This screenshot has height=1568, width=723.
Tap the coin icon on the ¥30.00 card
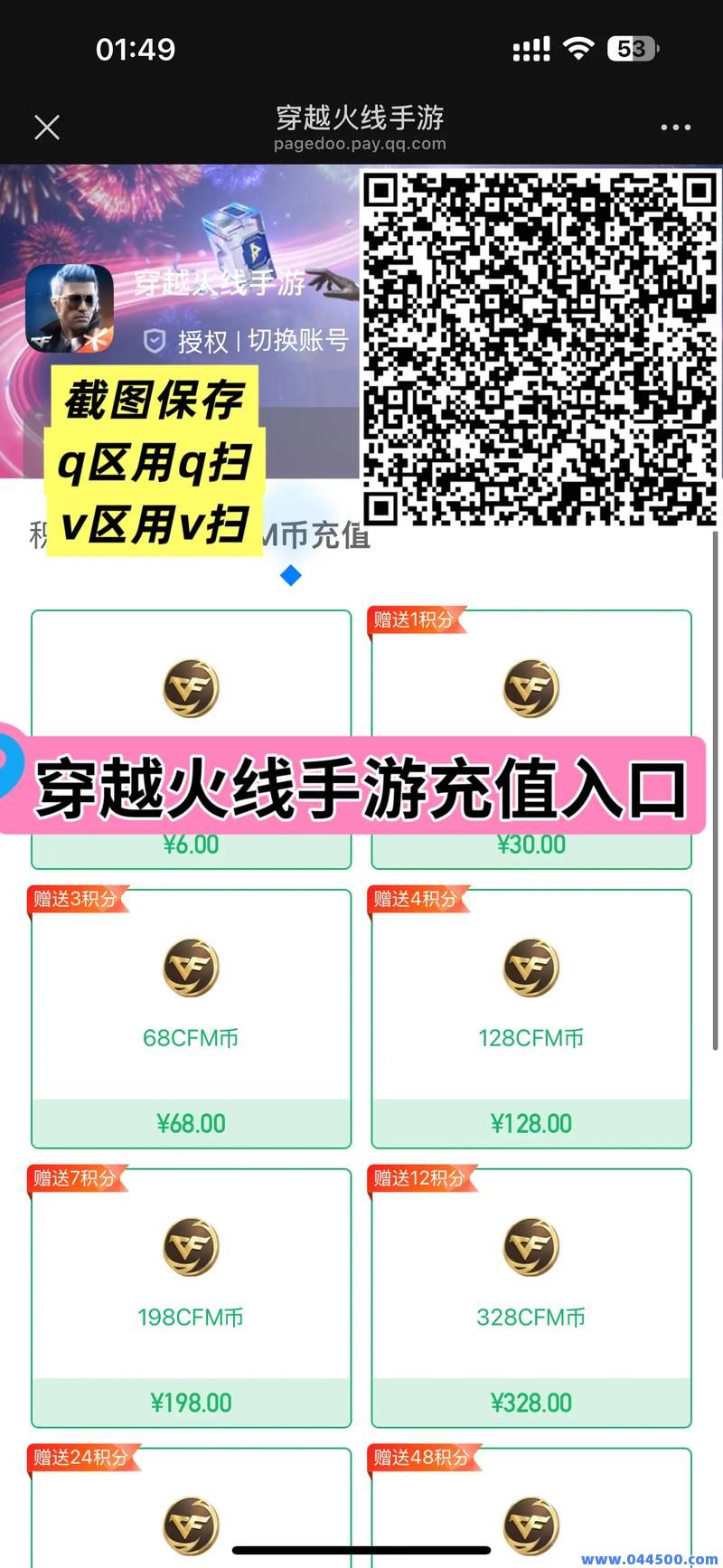[531, 687]
